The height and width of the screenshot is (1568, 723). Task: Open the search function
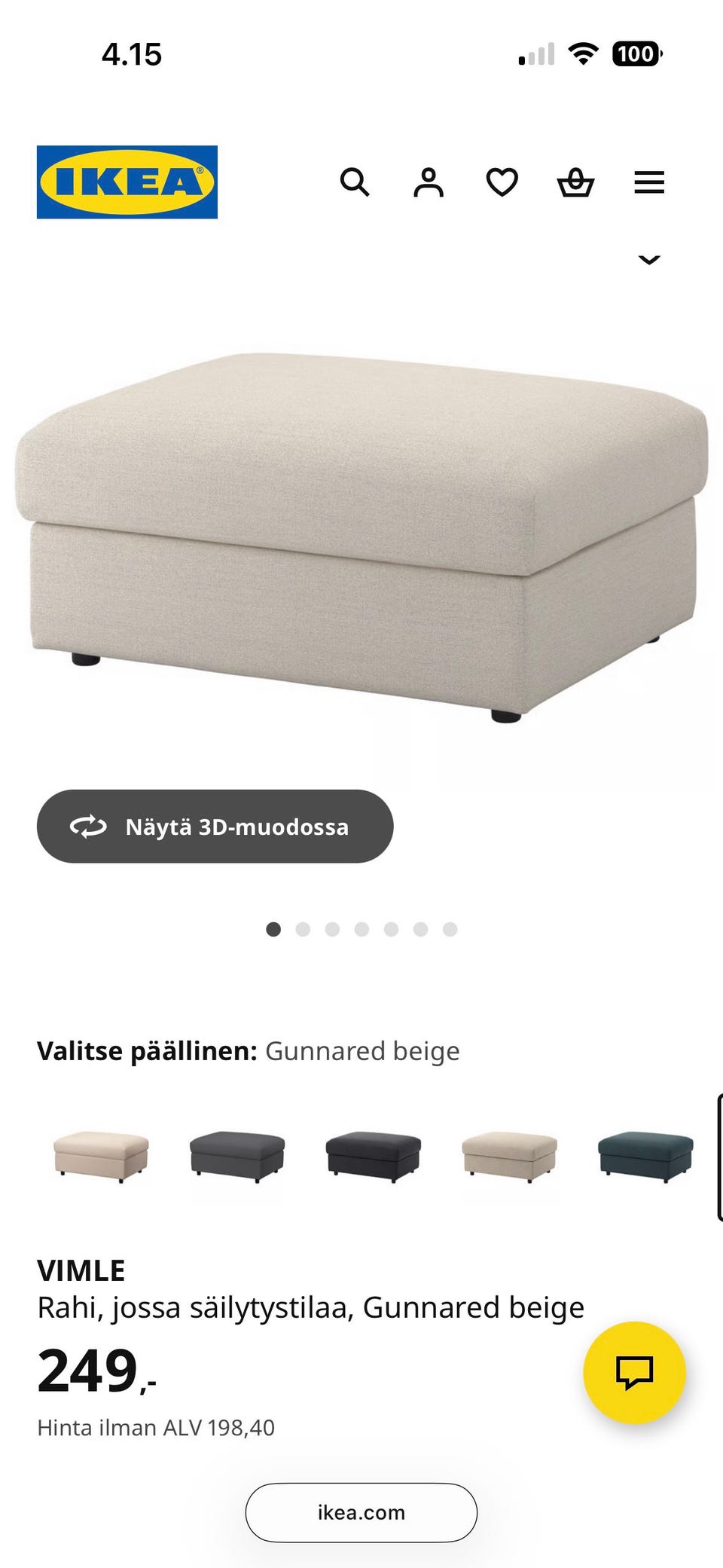pos(354,182)
